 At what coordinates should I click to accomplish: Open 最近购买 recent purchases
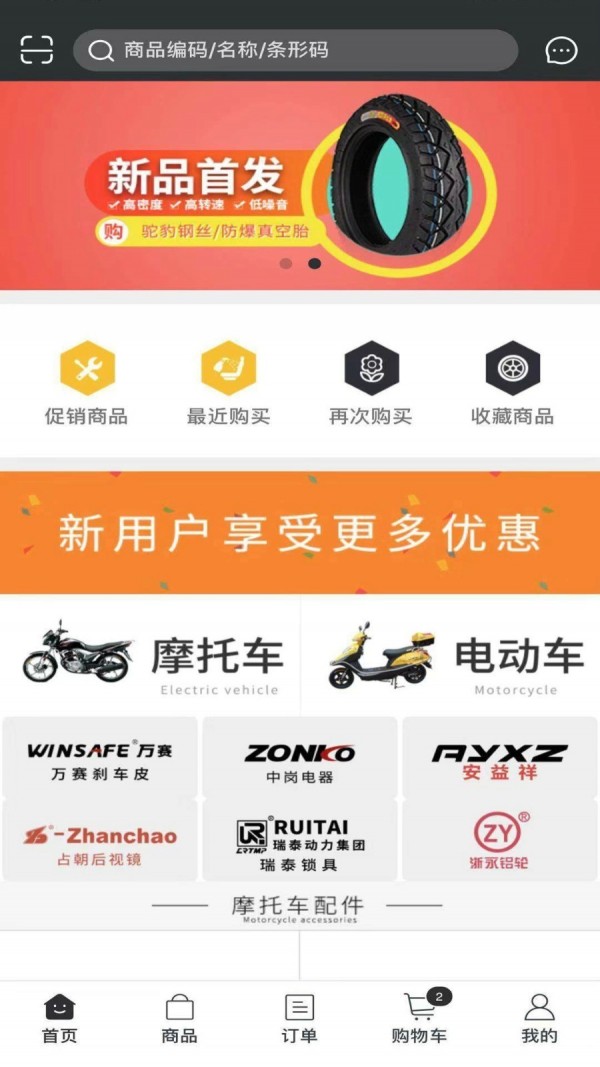click(x=228, y=384)
